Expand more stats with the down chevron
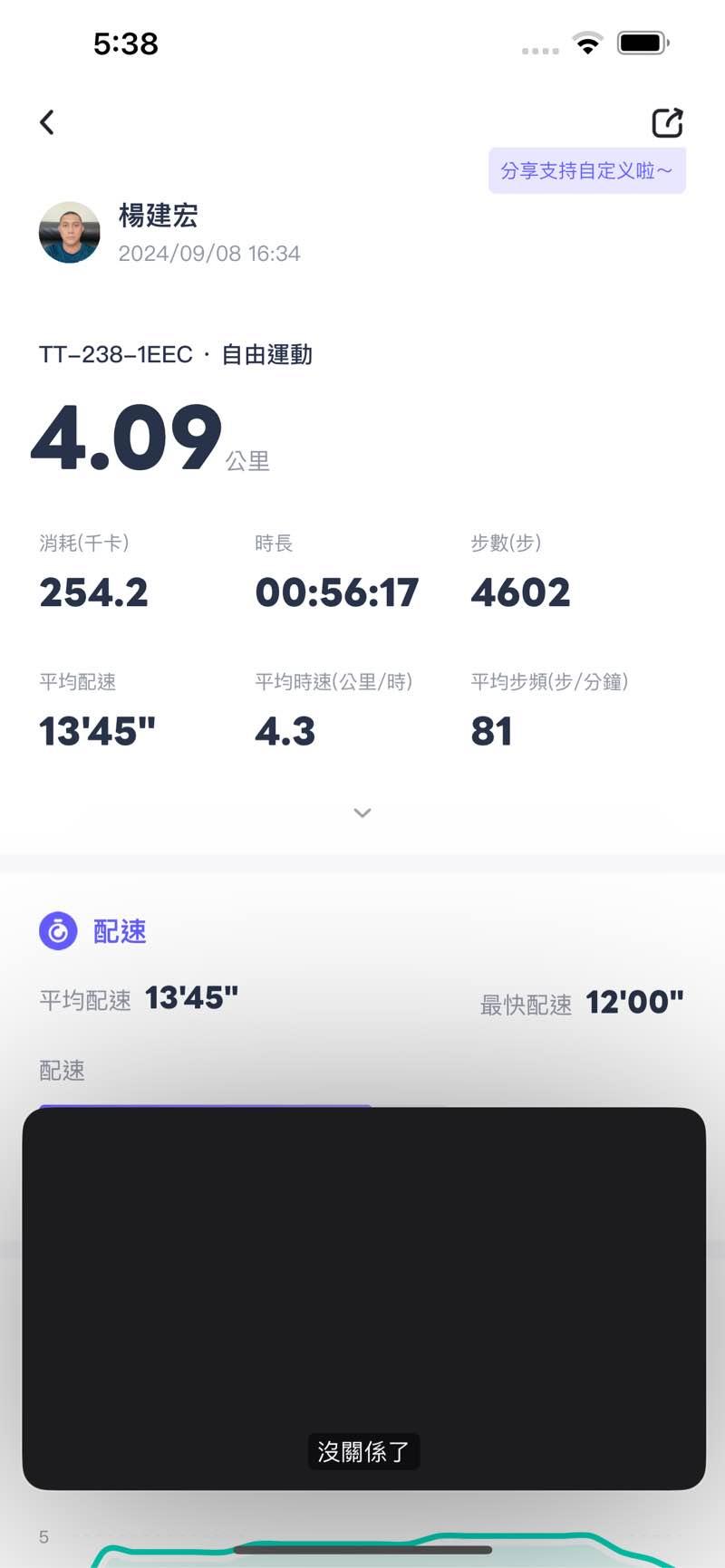This screenshot has height=1568, width=725. tap(362, 813)
